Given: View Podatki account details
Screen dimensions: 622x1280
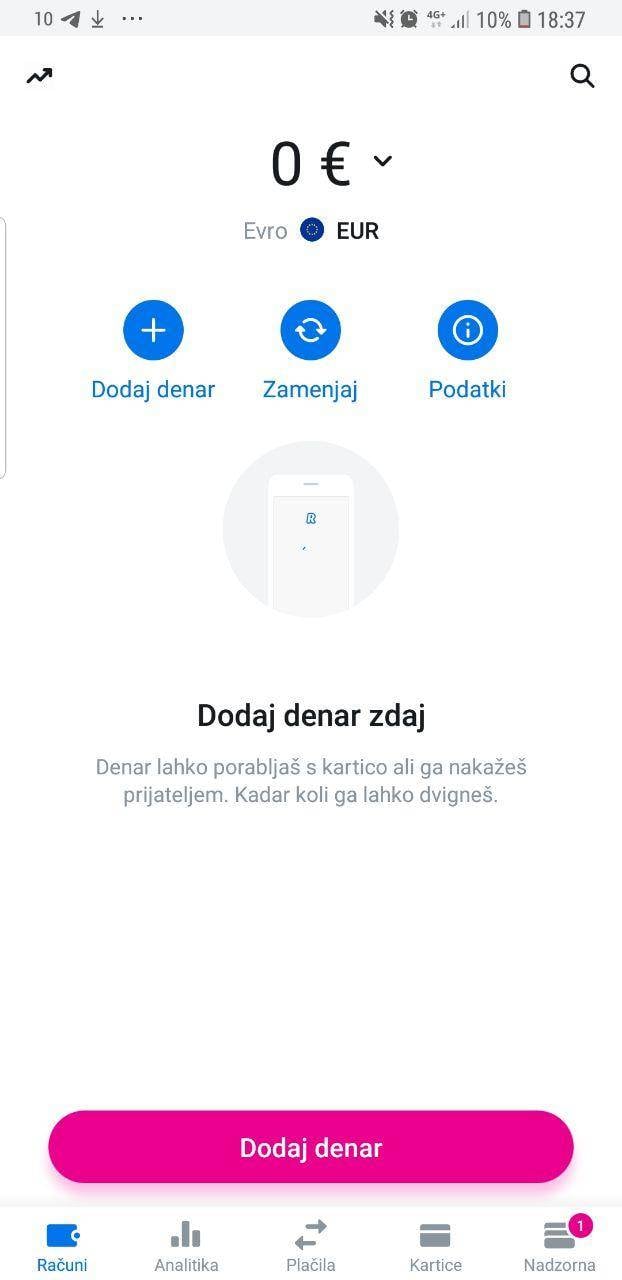Looking at the screenshot, I should pyautogui.click(x=467, y=330).
